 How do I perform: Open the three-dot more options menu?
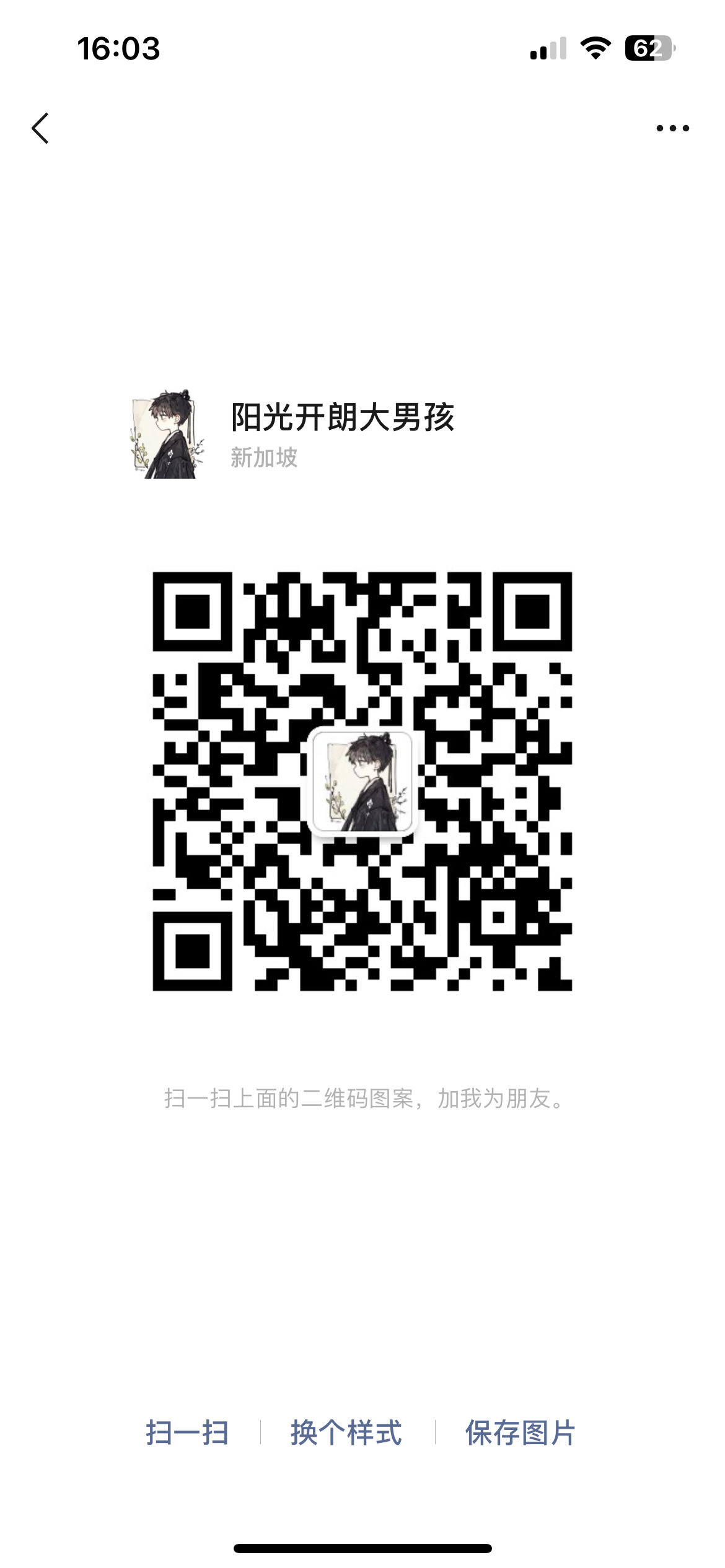[673, 129]
